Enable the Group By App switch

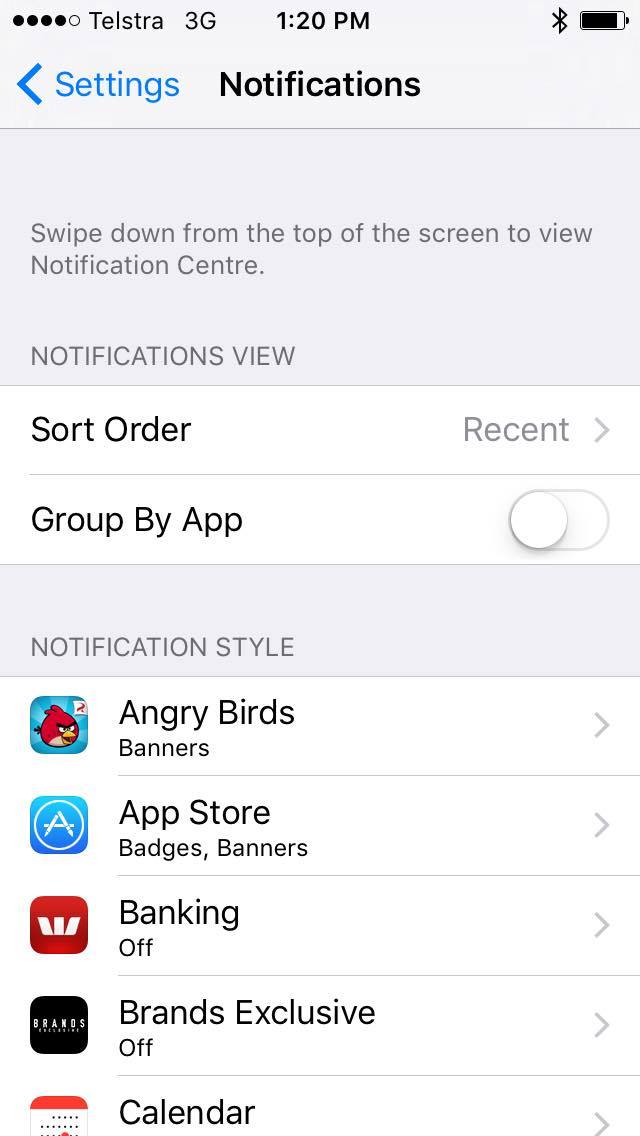pos(558,520)
